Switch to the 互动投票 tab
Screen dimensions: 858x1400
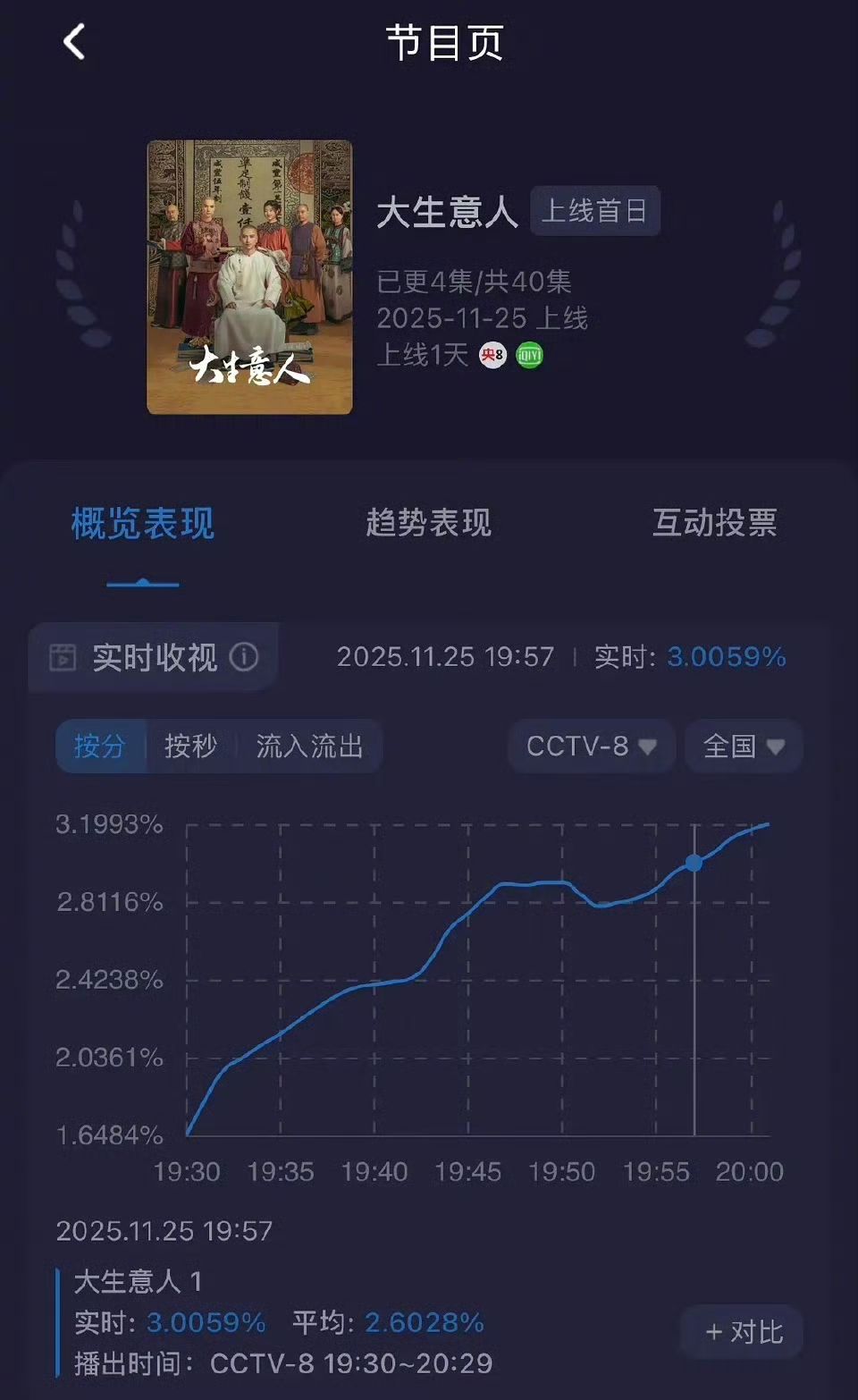(x=714, y=523)
